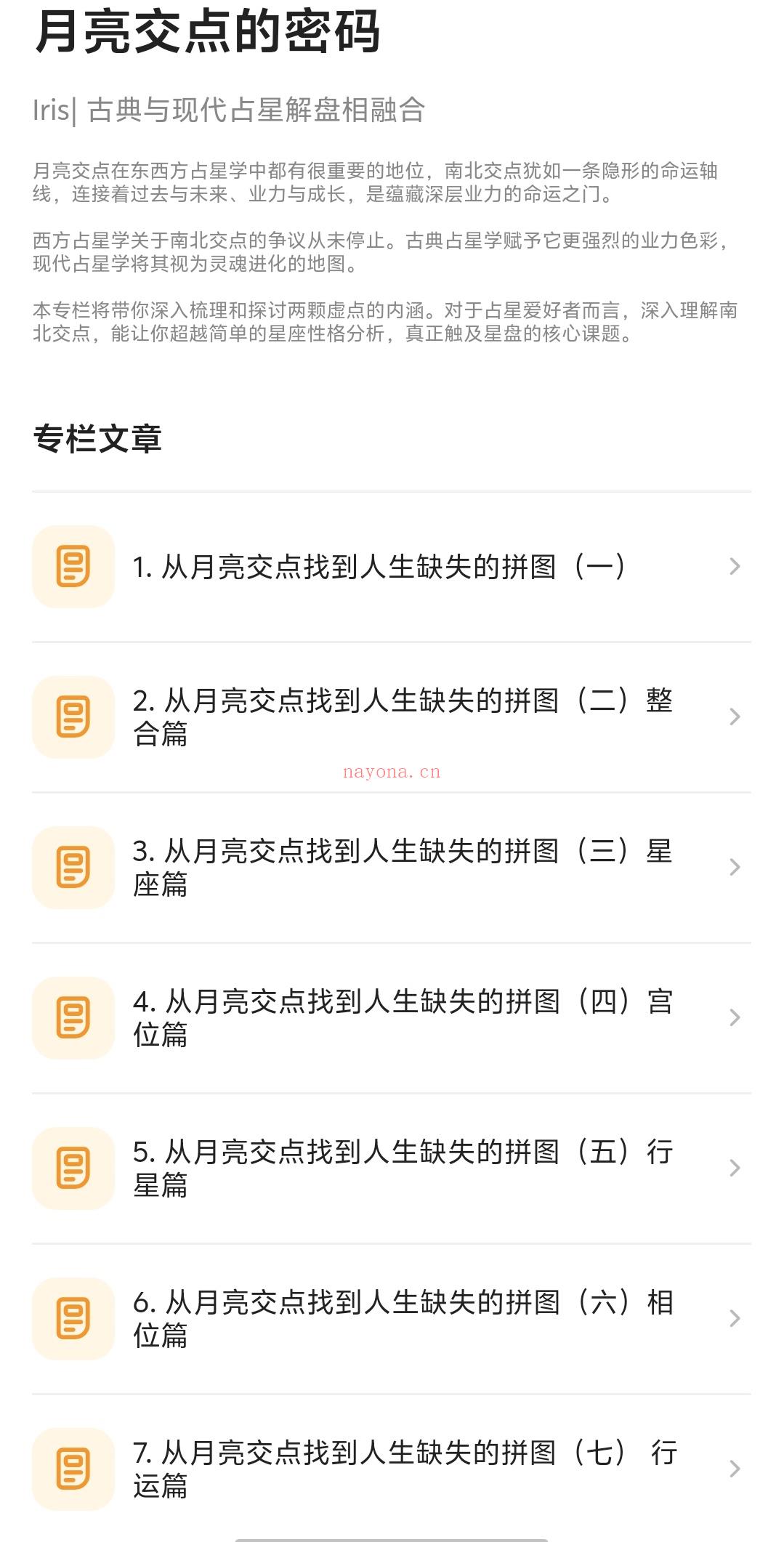This screenshot has height=1542, width=784.
Task: Select the document icon next to 相位篇
Action: coord(73,1317)
